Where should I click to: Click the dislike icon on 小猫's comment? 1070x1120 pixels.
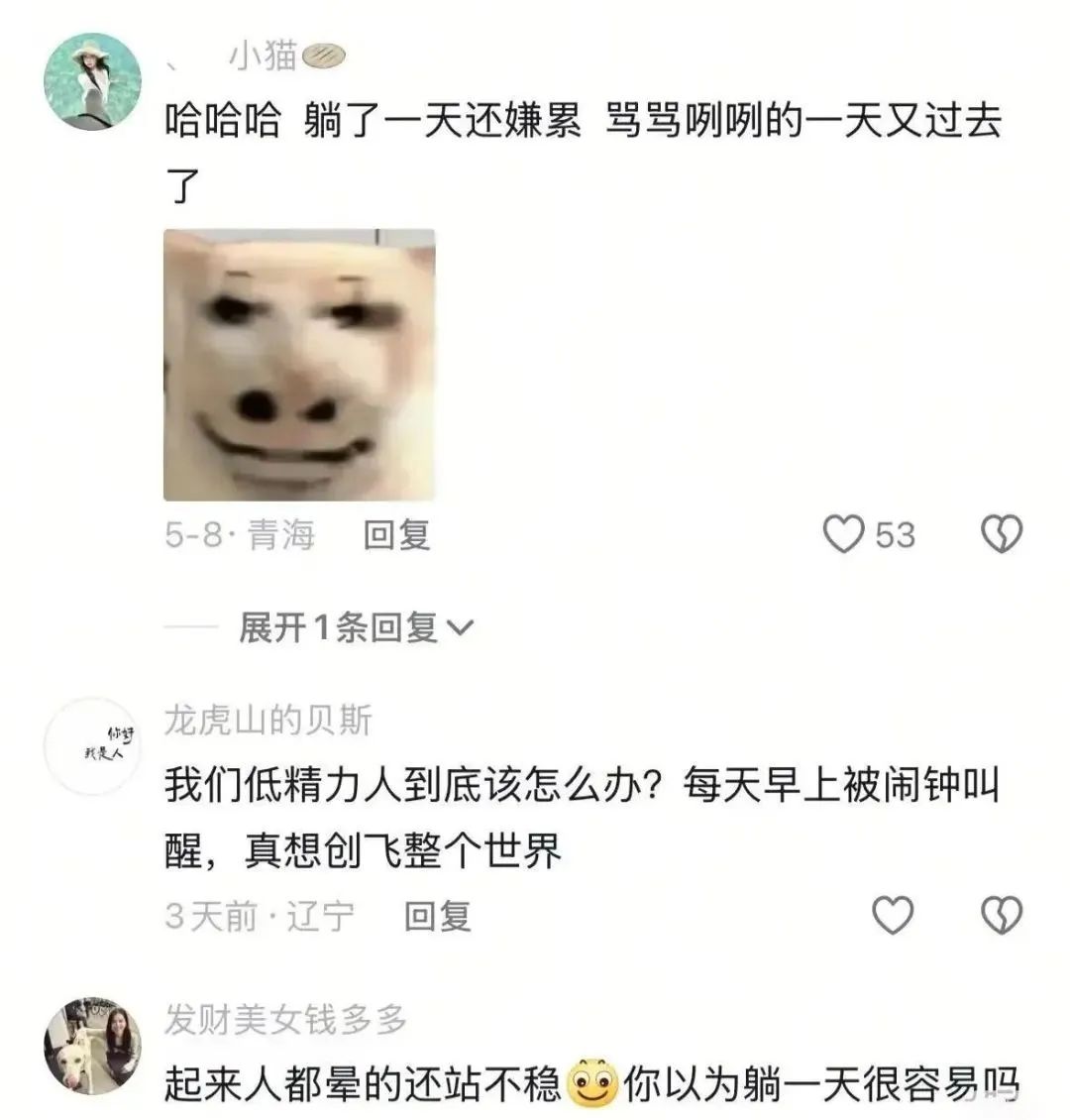point(1002,533)
